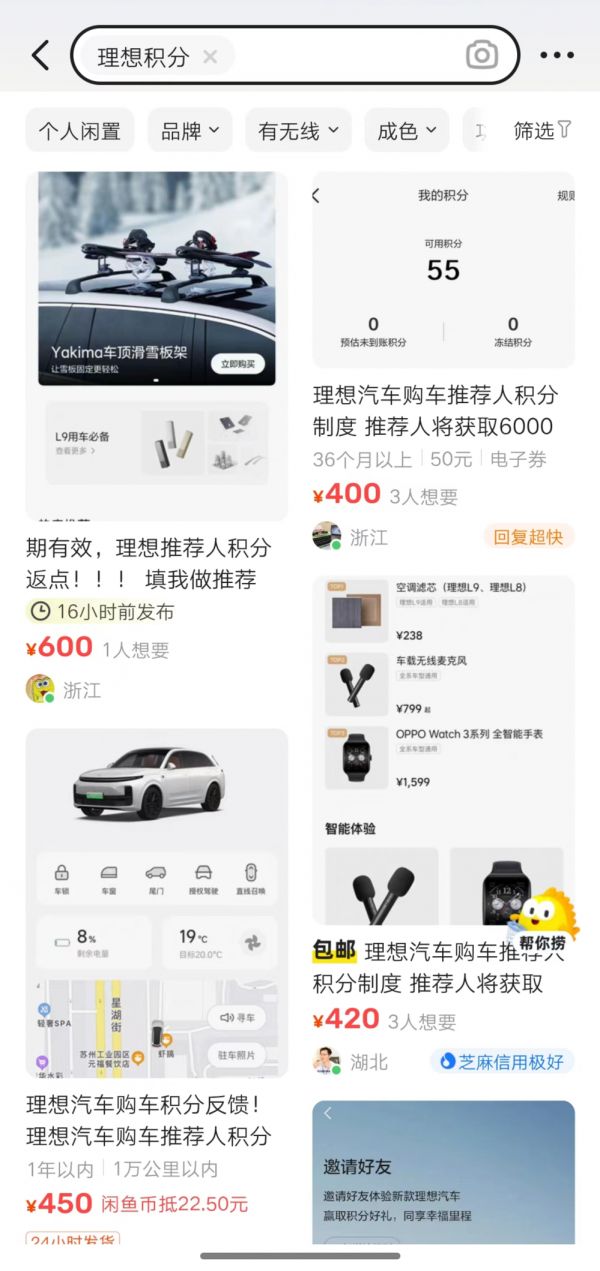This screenshot has width=600, height=1271.
Task: Clear the 理想积分 search term
Action: pos(210,57)
